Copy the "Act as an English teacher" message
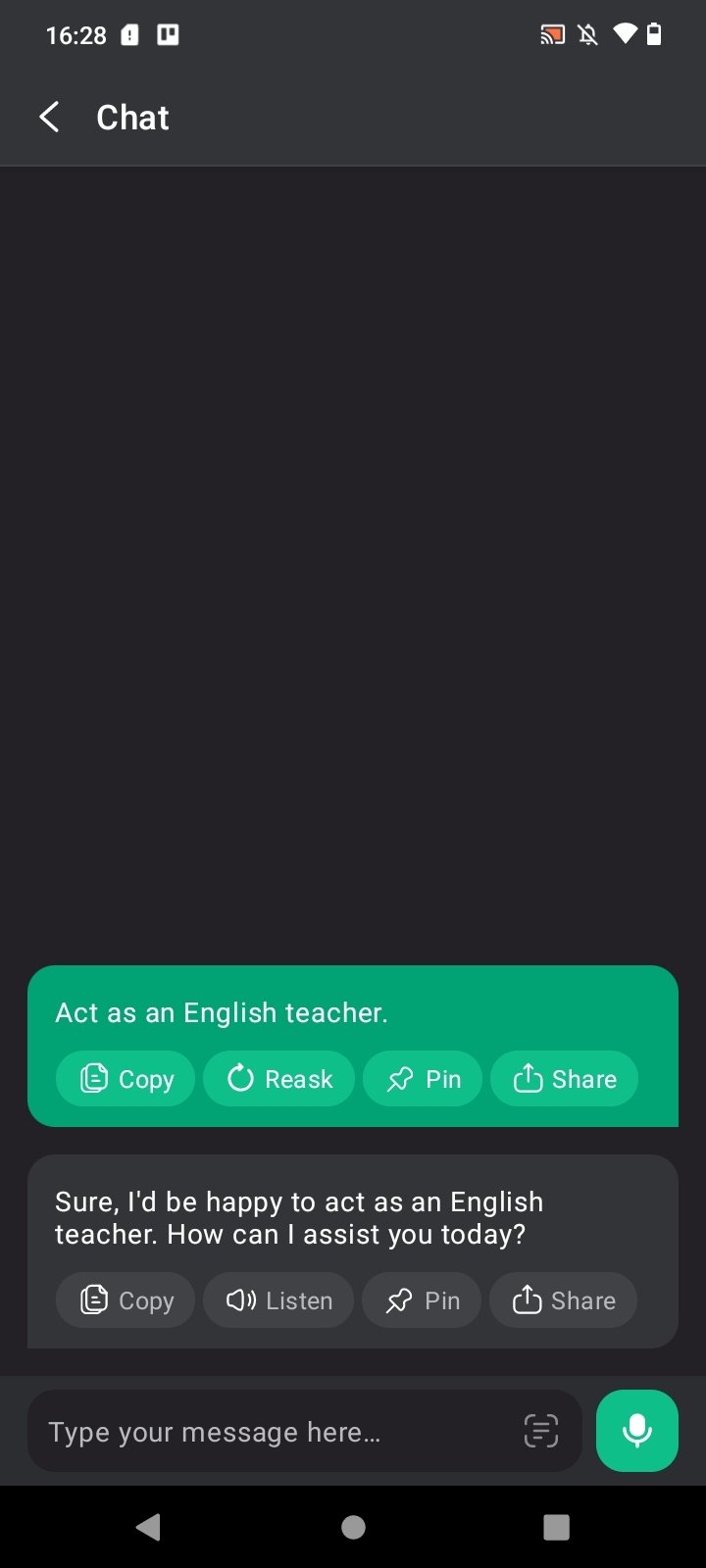The height and width of the screenshot is (1568, 706). click(x=126, y=1079)
